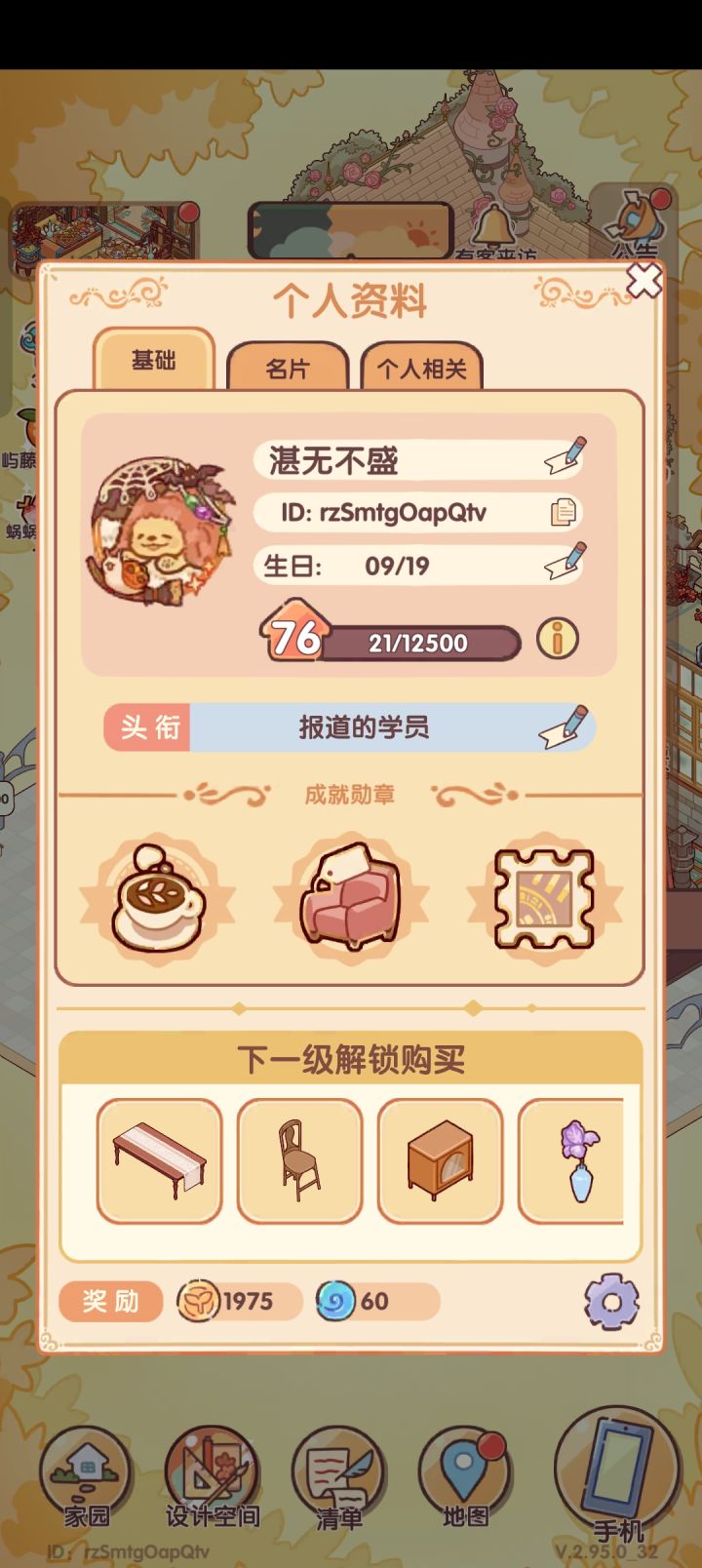Image resolution: width=702 pixels, height=1568 pixels.
Task: Edit the nickname 湛无不盛
Action: coord(565,456)
